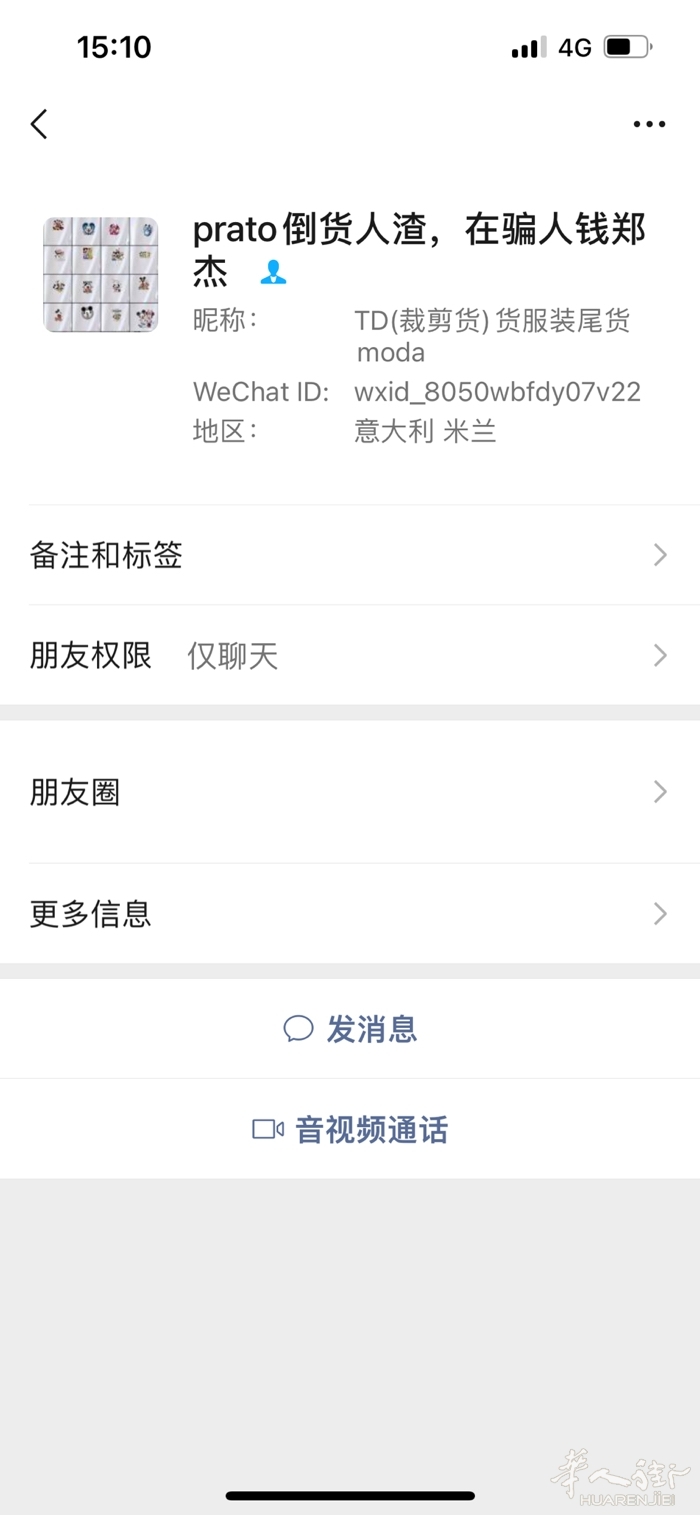The height and width of the screenshot is (1515, 700).
Task: Open the three-dot overflow menu
Action: [x=649, y=124]
